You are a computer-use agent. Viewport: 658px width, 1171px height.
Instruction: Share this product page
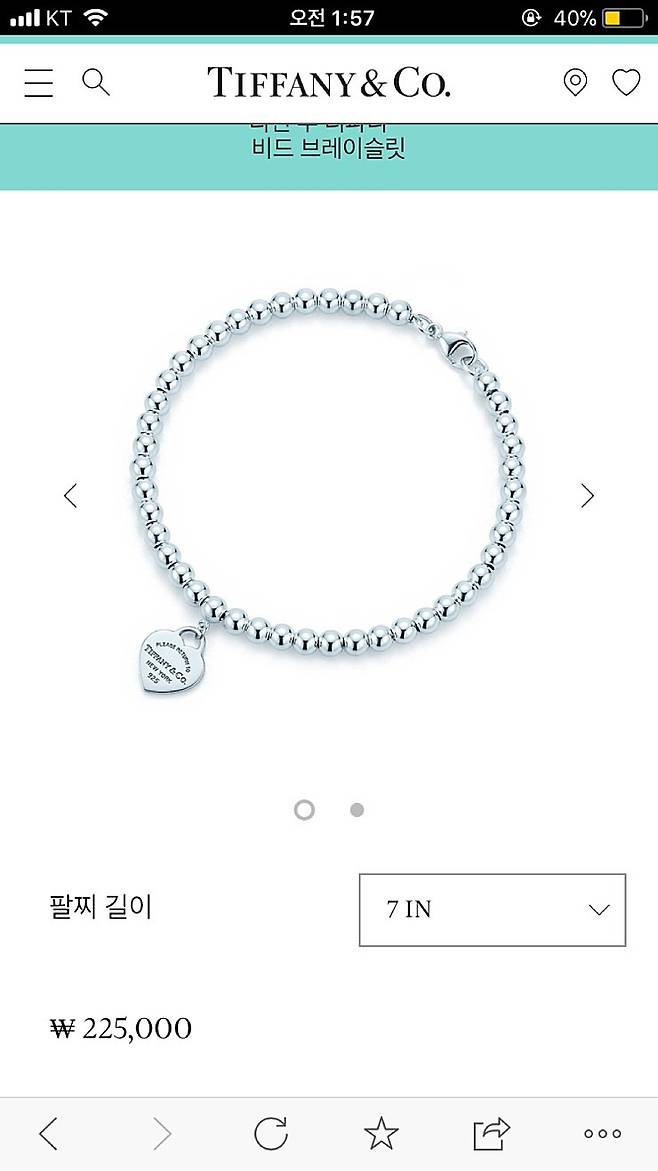pos(491,1133)
